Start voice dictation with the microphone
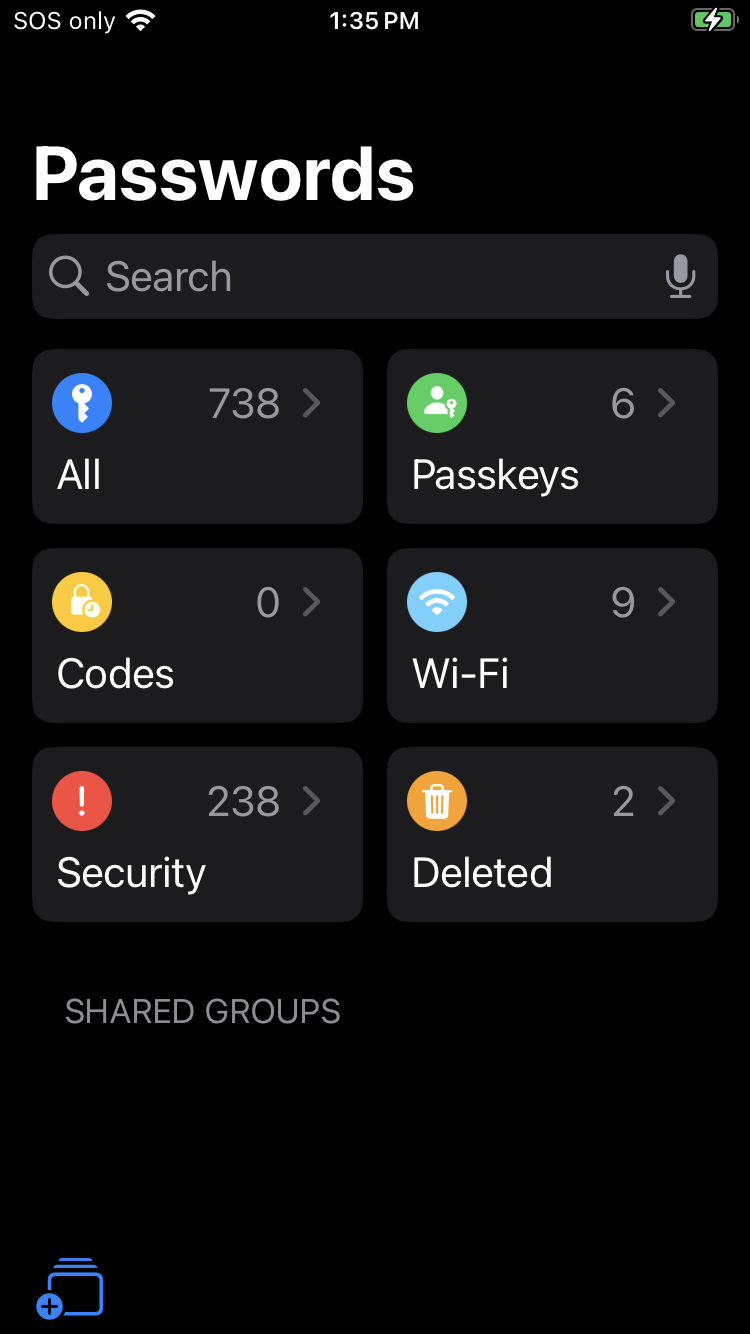Viewport: 750px width, 1334px height. [x=680, y=277]
